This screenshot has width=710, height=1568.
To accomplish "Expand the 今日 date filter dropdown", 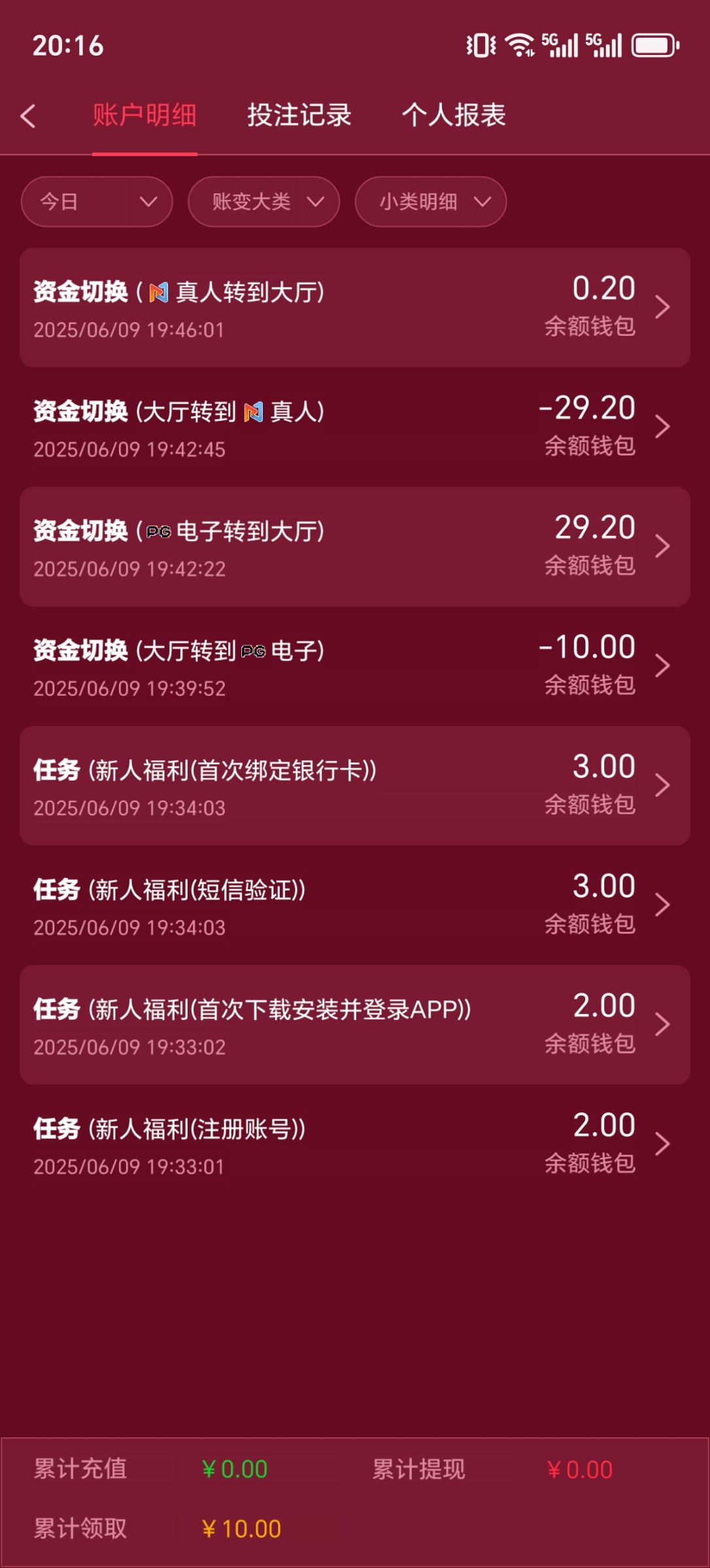I will [97, 202].
